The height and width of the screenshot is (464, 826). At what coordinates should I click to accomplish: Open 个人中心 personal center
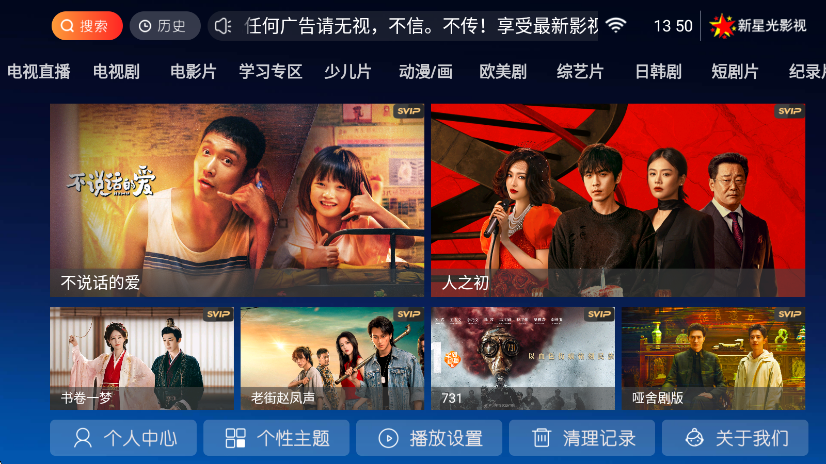tap(123, 438)
